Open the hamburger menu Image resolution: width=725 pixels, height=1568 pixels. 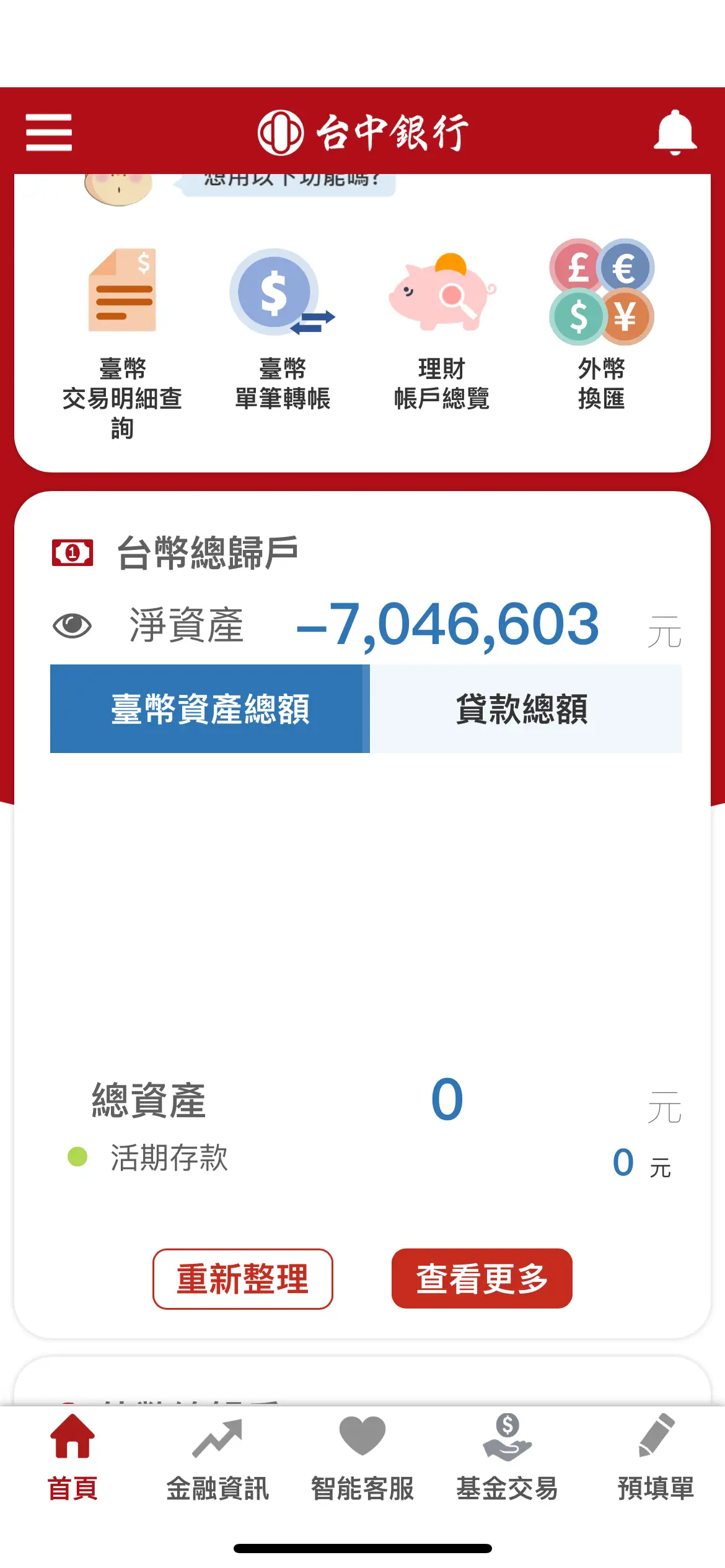tap(49, 132)
